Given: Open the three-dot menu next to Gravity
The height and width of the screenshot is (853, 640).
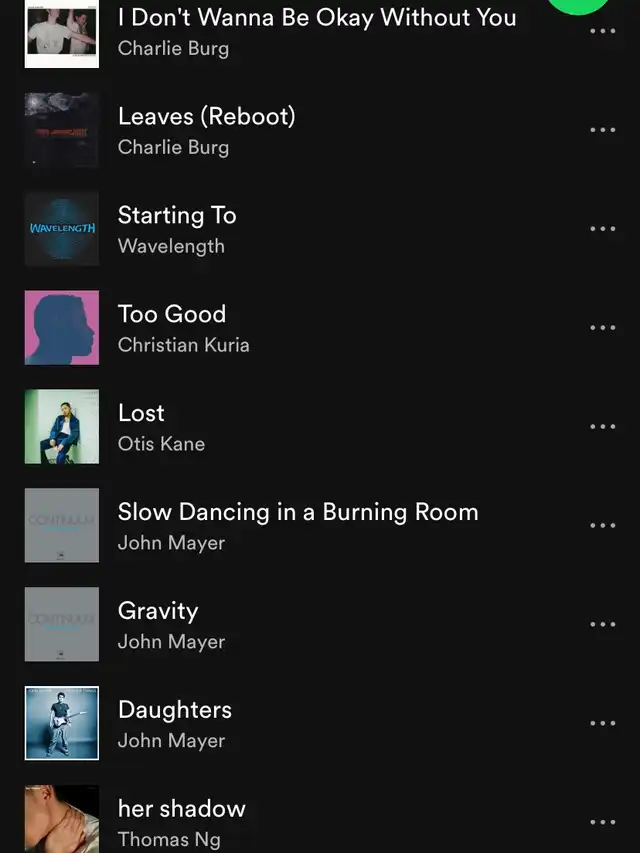Looking at the screenshot, I should (x=603, y=625).
